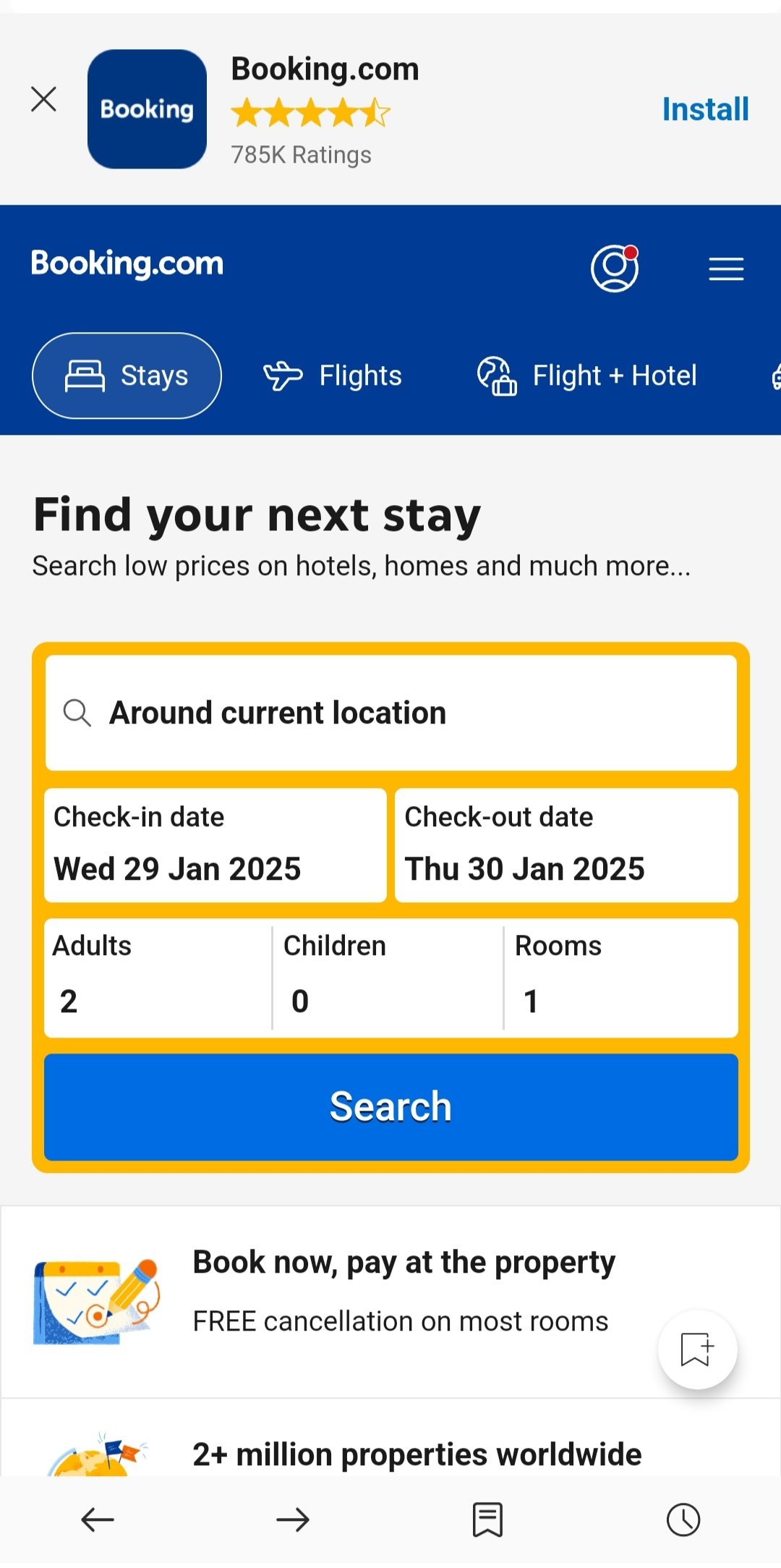The image size is (781, 1568).
Task: Tap the floating add bookmark button
Action: click(x=697, y=1349)
